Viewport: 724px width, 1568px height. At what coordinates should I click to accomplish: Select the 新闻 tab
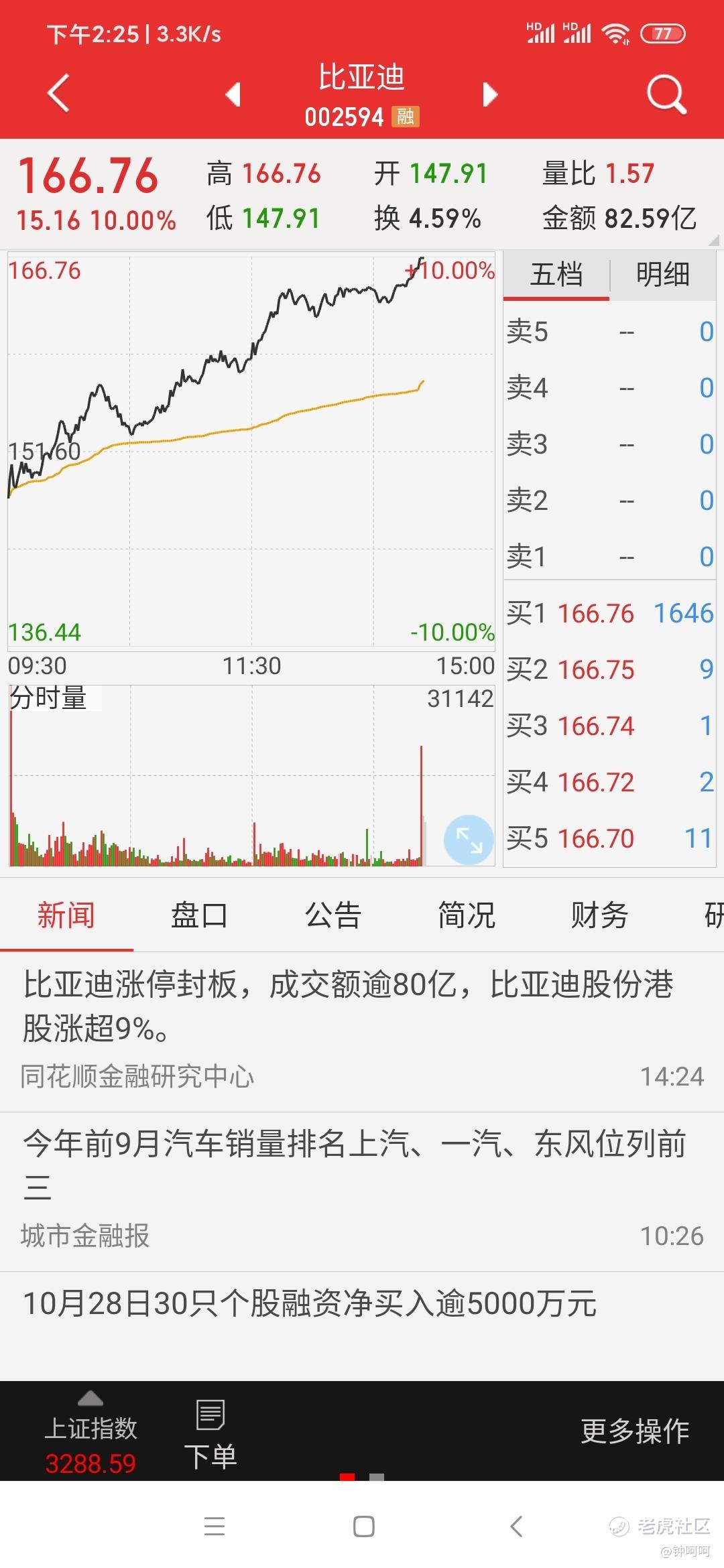66,915
